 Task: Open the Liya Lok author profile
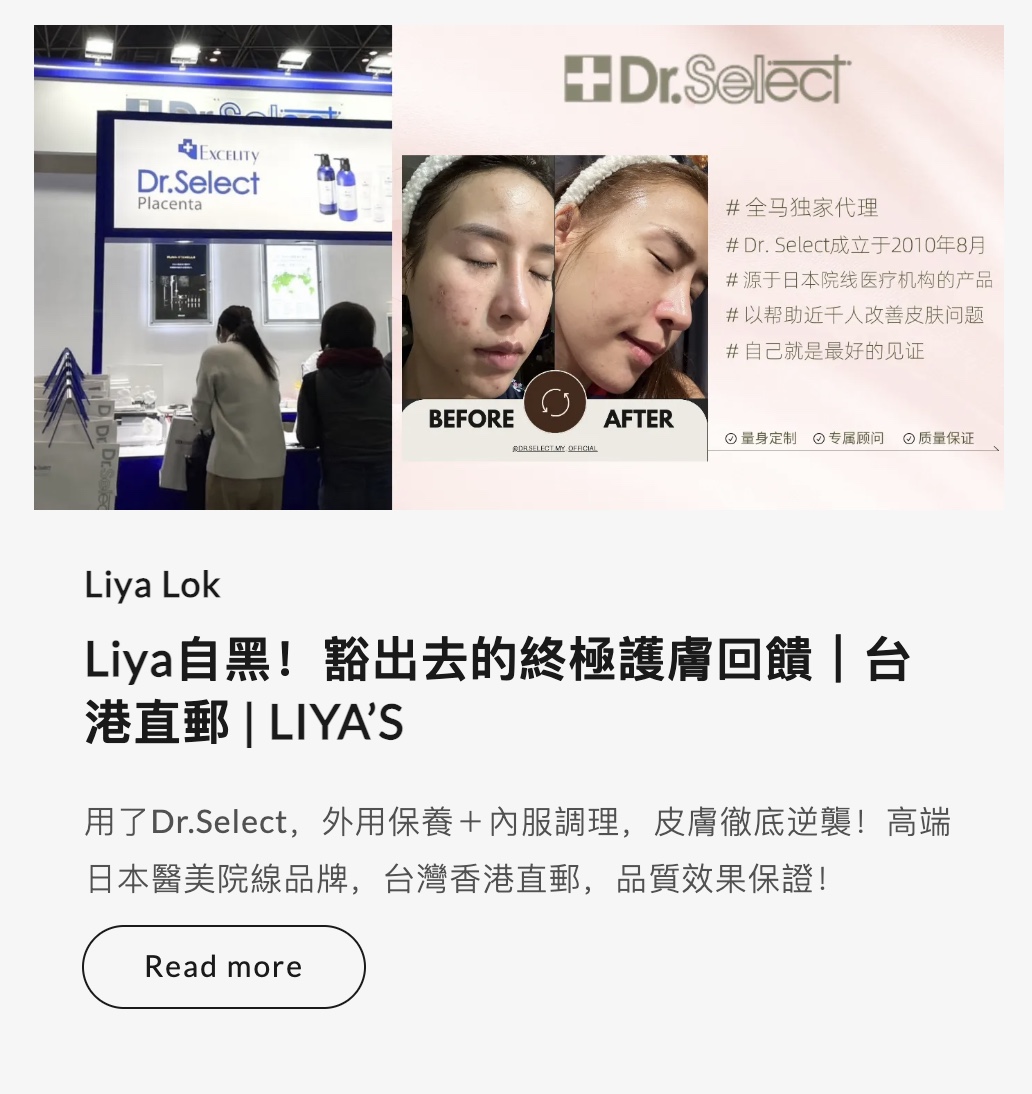click(x=151, y=585)
